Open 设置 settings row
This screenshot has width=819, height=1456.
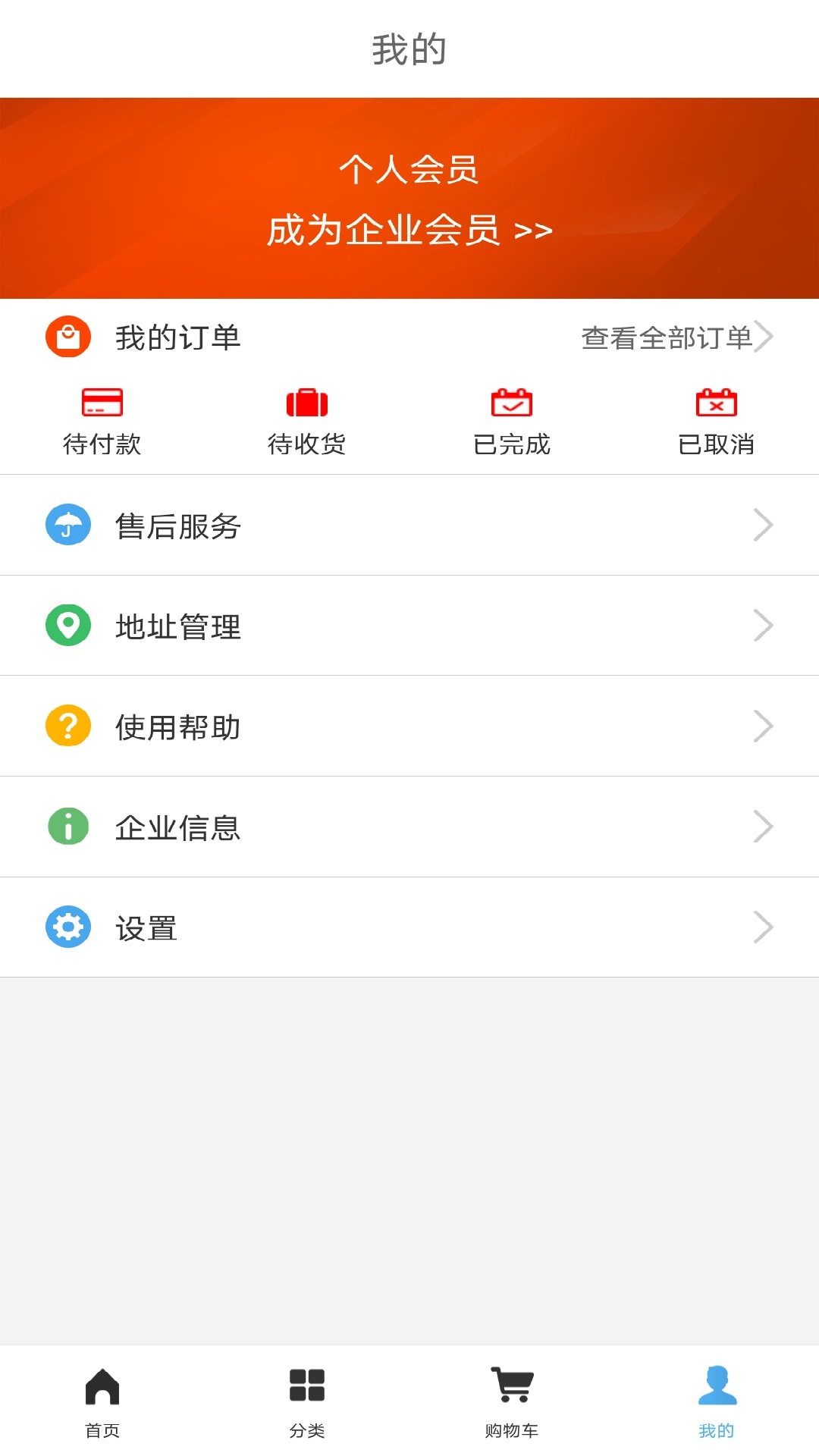pyautogui.click(x=409, y=927)
